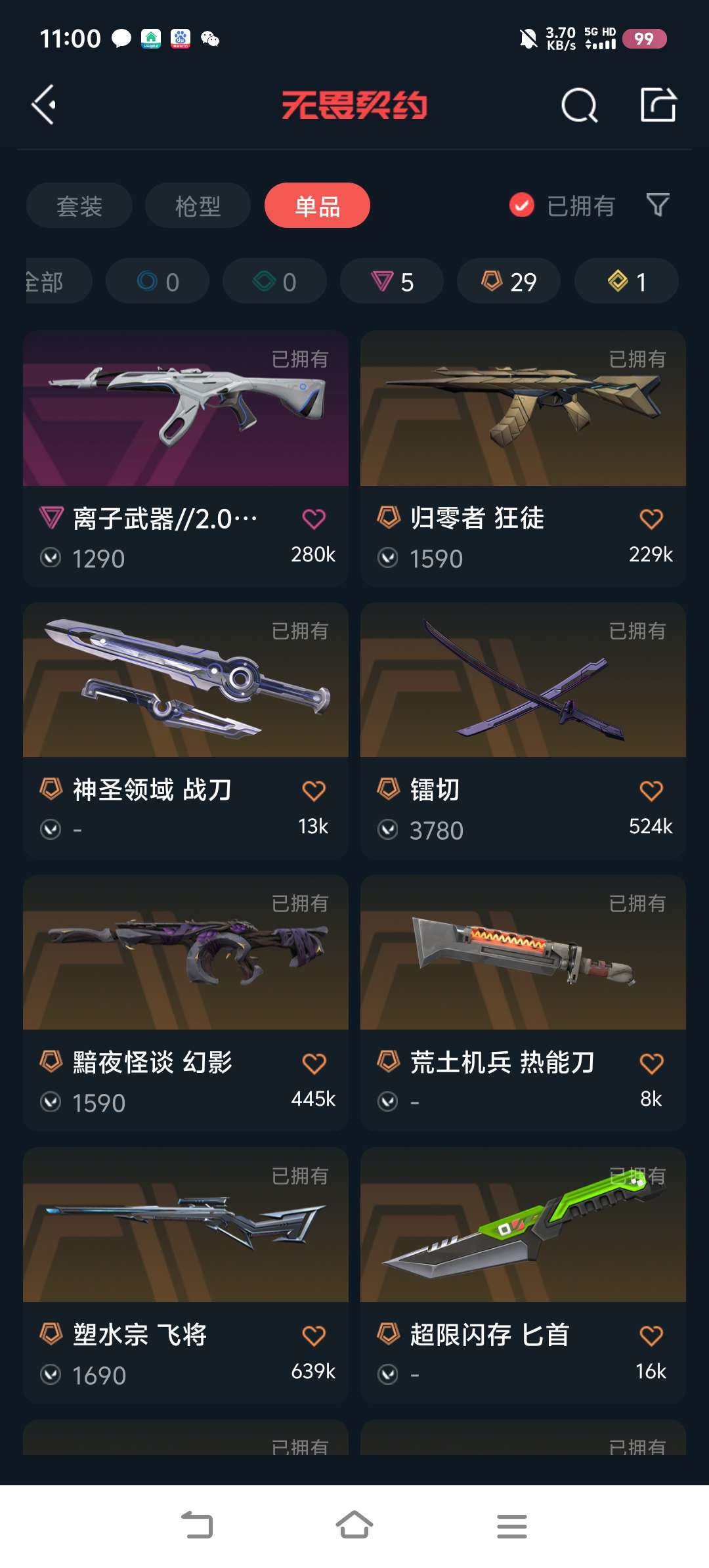Open the 超限闪存 匕首 card
This screenshot has height=1568, width=709.
pyautogui.click(x=523, y=1275)
